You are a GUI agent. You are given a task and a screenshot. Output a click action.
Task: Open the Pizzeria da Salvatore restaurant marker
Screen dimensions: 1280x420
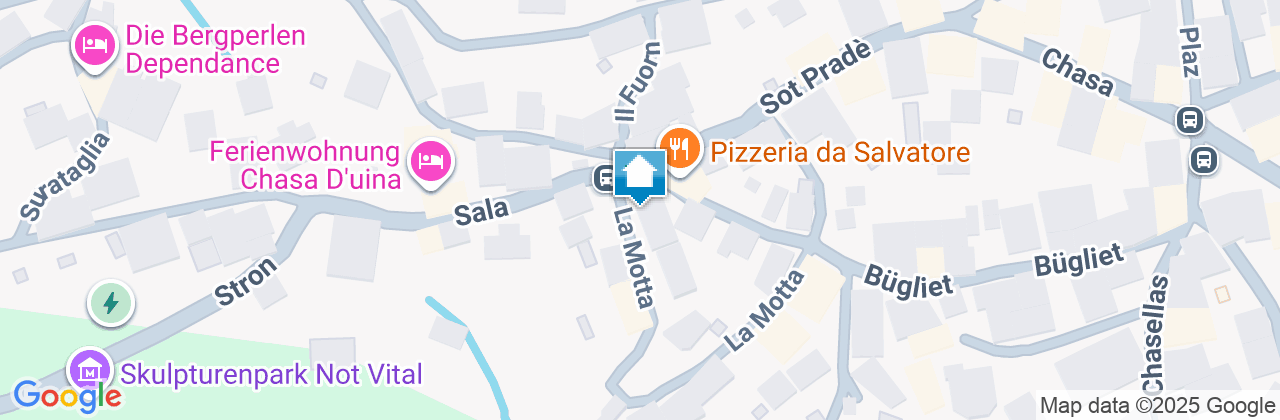point(679,150)
